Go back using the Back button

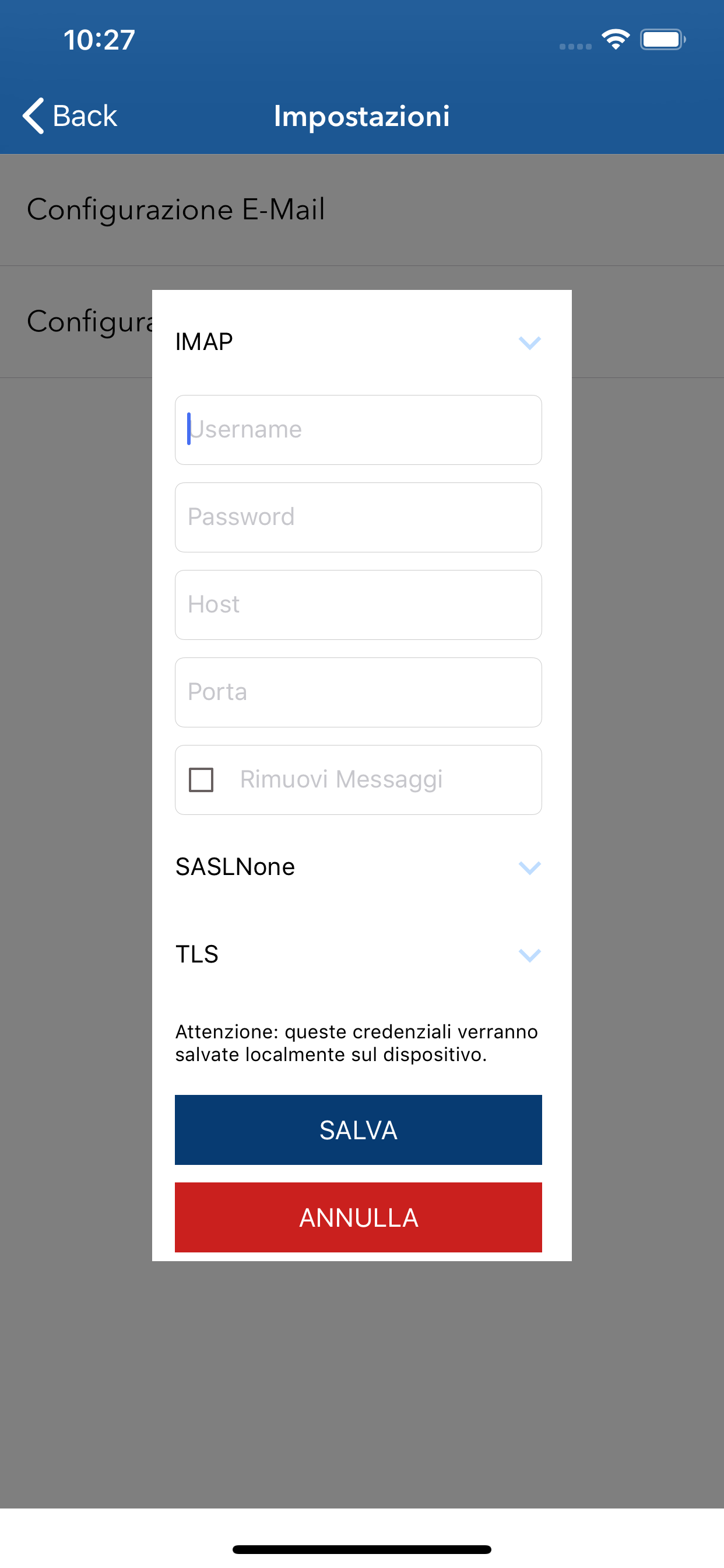[x=70, y=116]
